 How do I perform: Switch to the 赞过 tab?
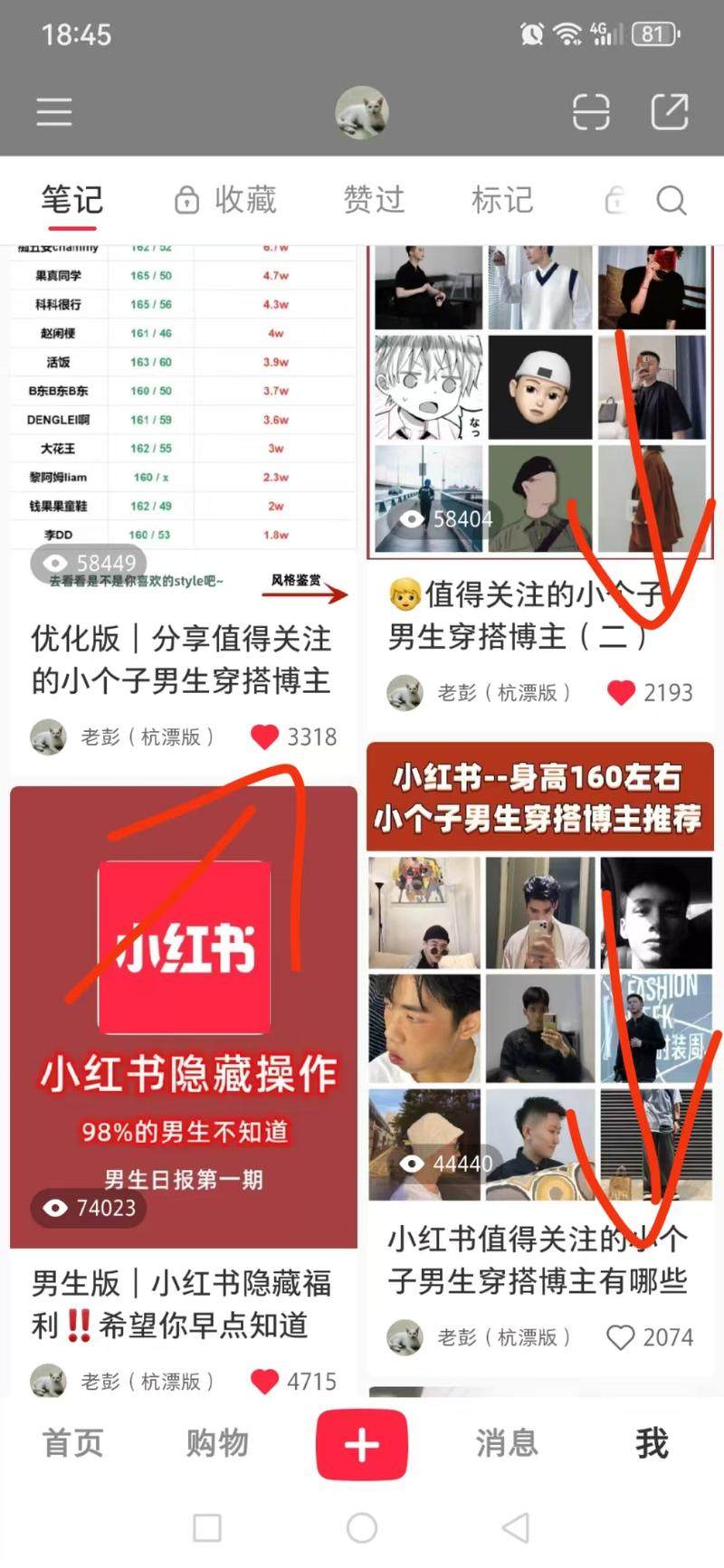coord(374,199)
